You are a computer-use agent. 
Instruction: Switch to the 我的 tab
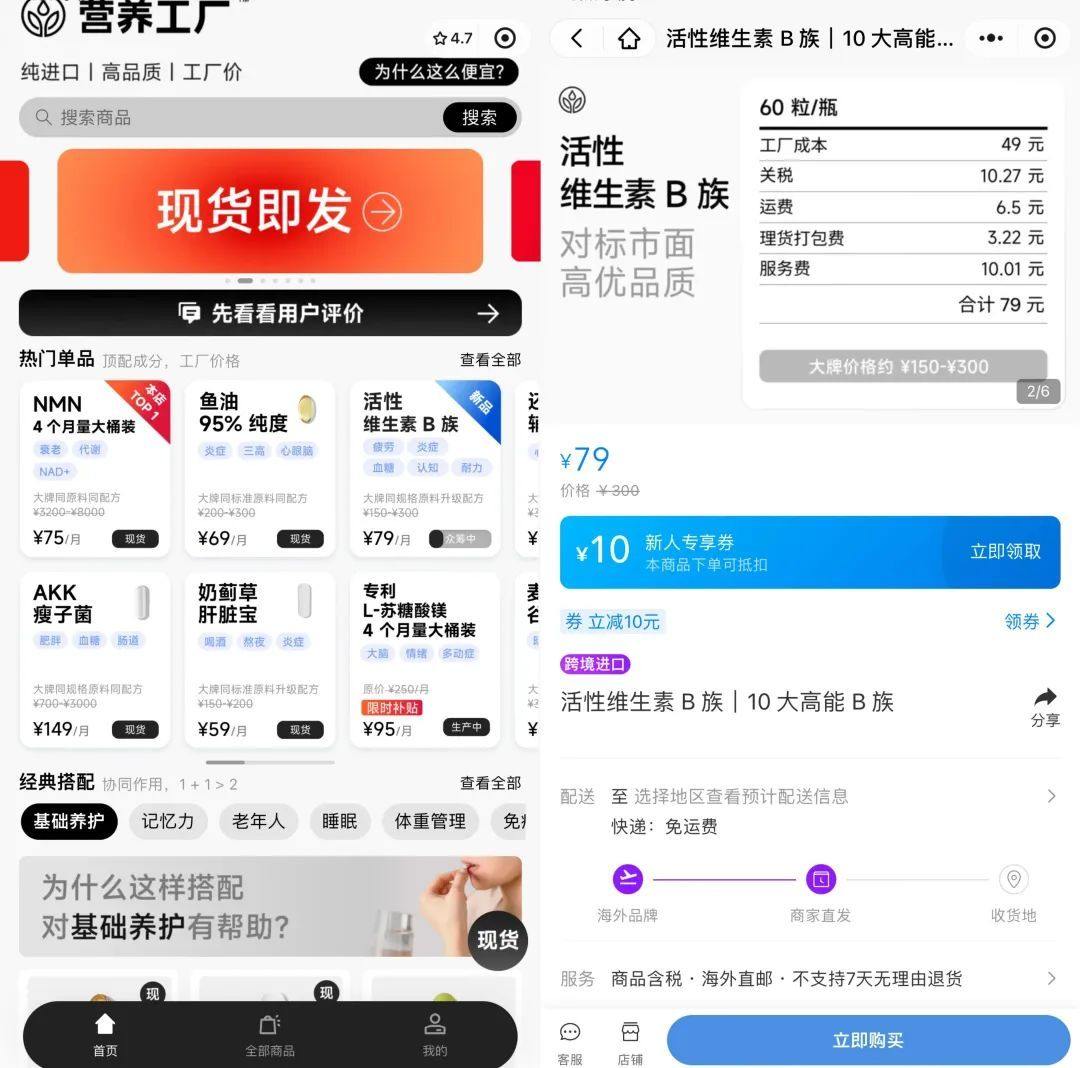coord(434,1035)
